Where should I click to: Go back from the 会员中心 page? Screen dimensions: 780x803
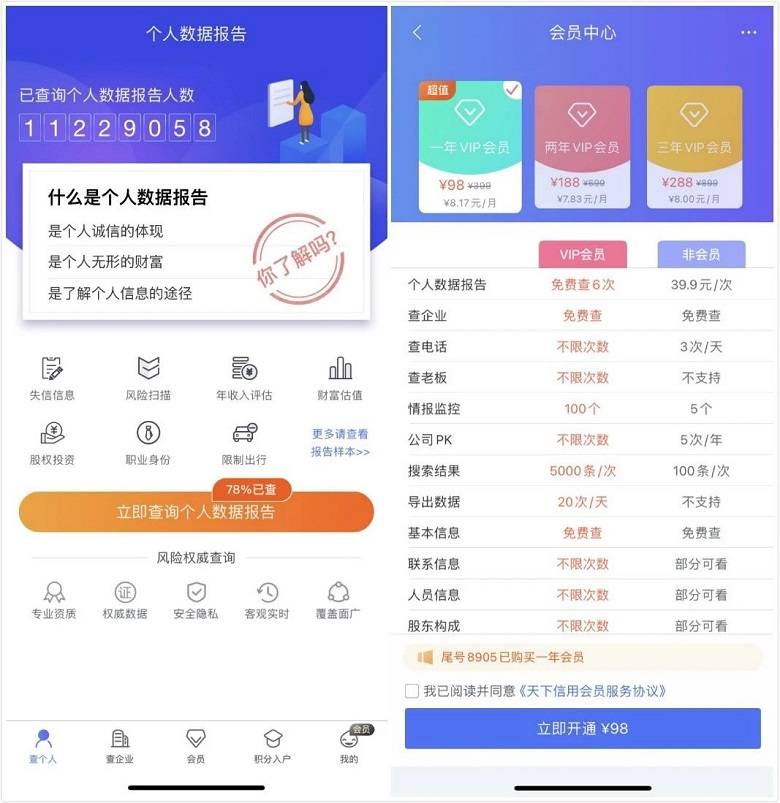(x=417, y=33)
